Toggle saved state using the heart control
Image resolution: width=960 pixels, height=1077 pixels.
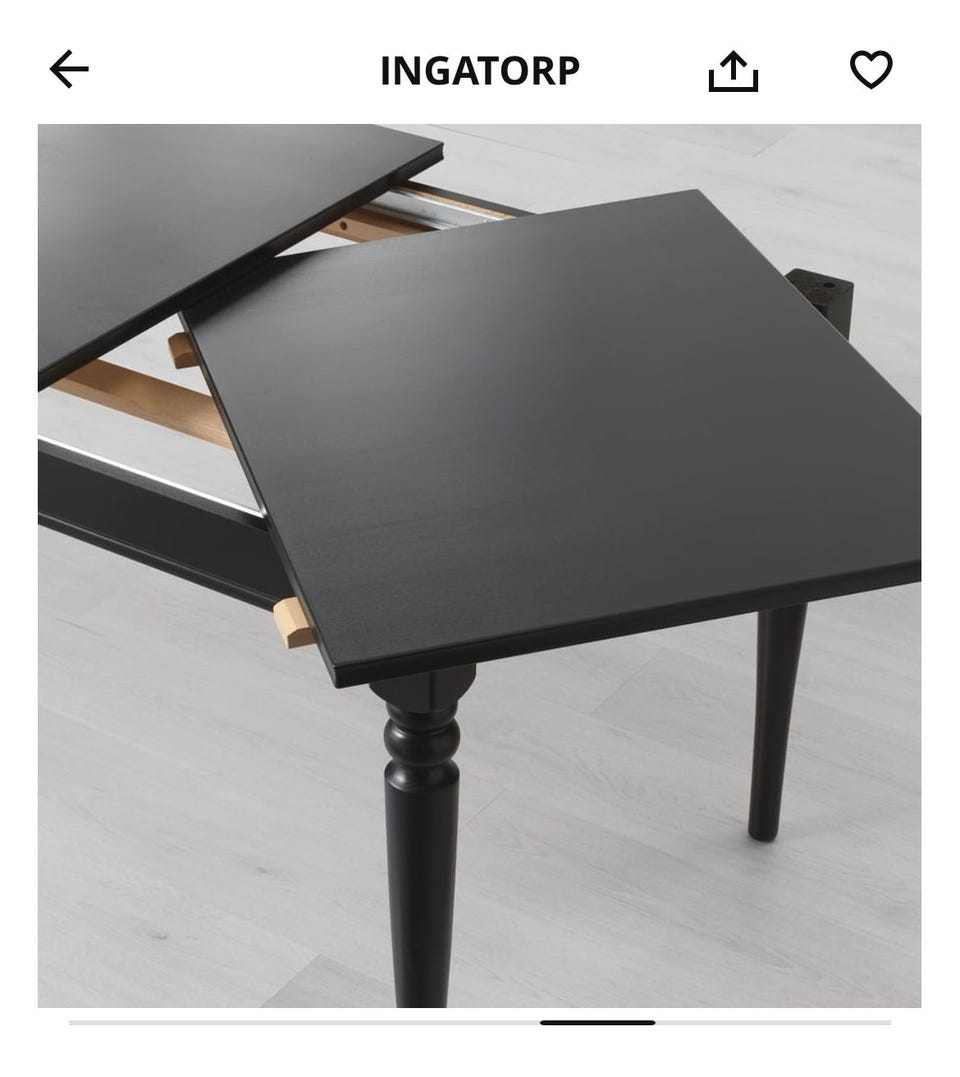pyautogui.click(x=871, y=69)
